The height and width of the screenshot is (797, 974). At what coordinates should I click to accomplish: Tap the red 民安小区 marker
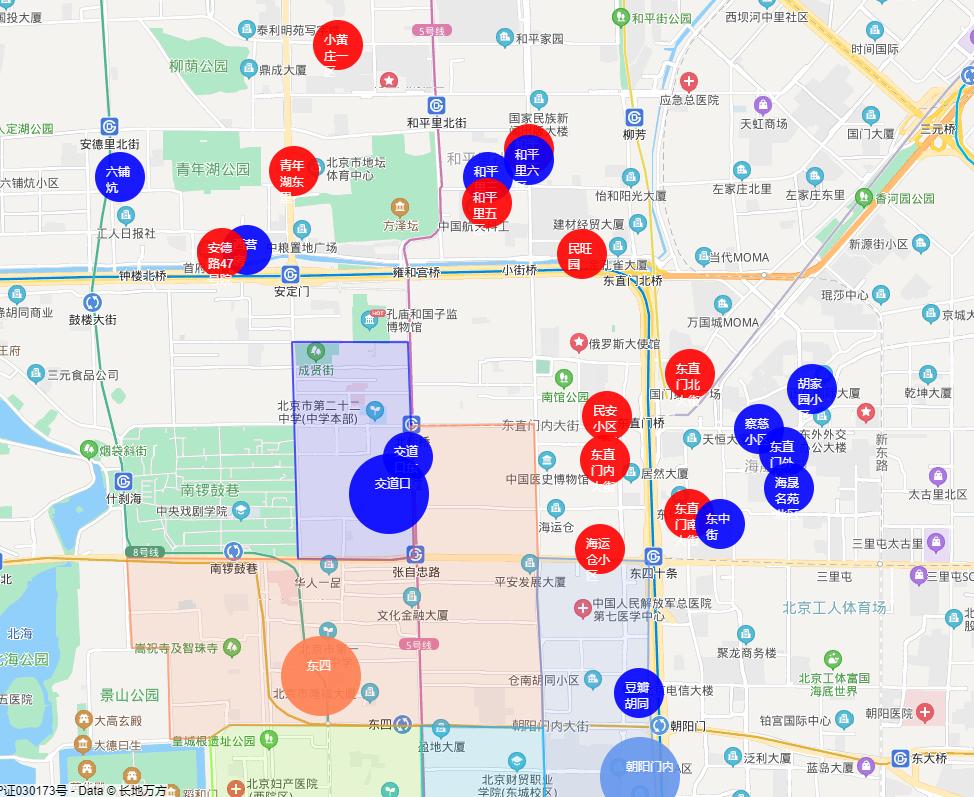(x=606, y=415)
